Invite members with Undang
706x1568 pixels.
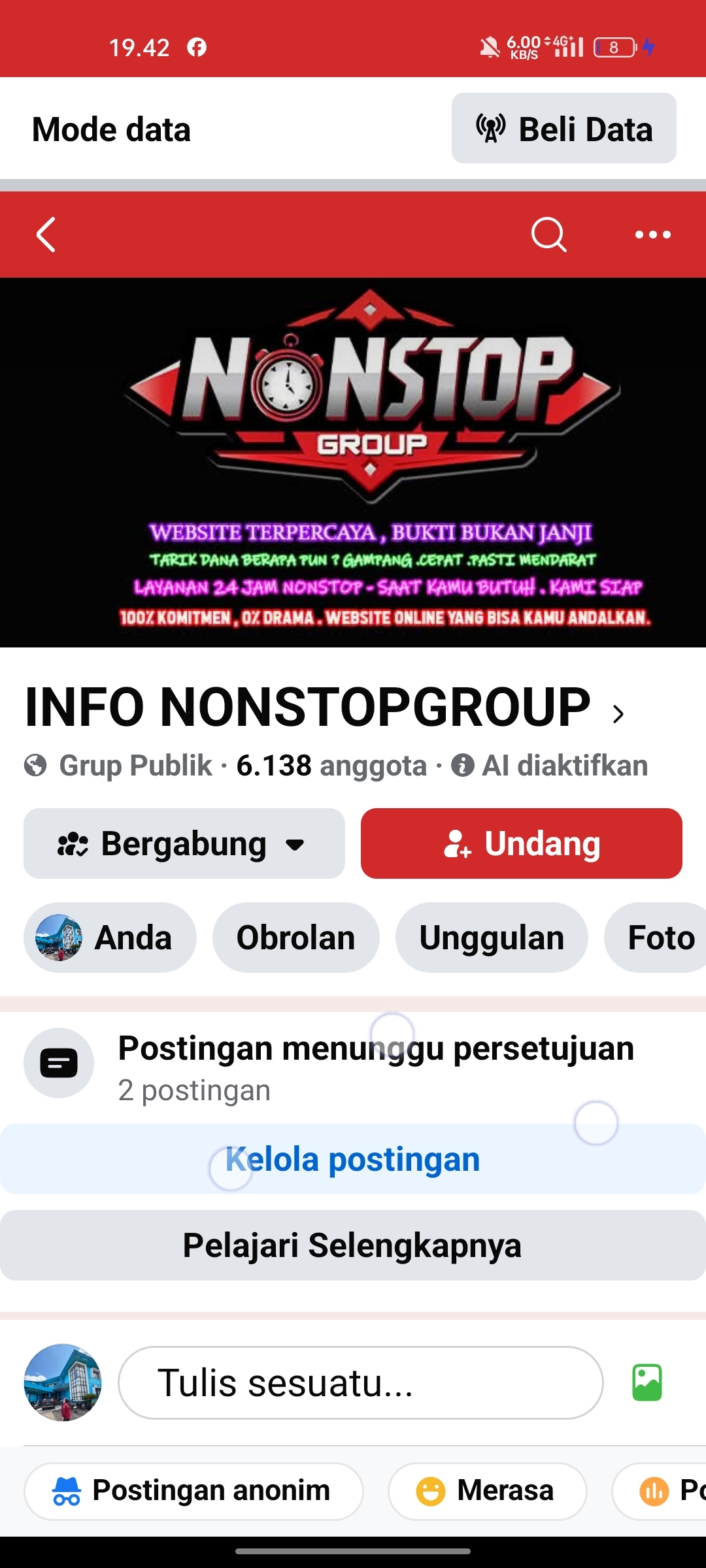pos(521,843)
